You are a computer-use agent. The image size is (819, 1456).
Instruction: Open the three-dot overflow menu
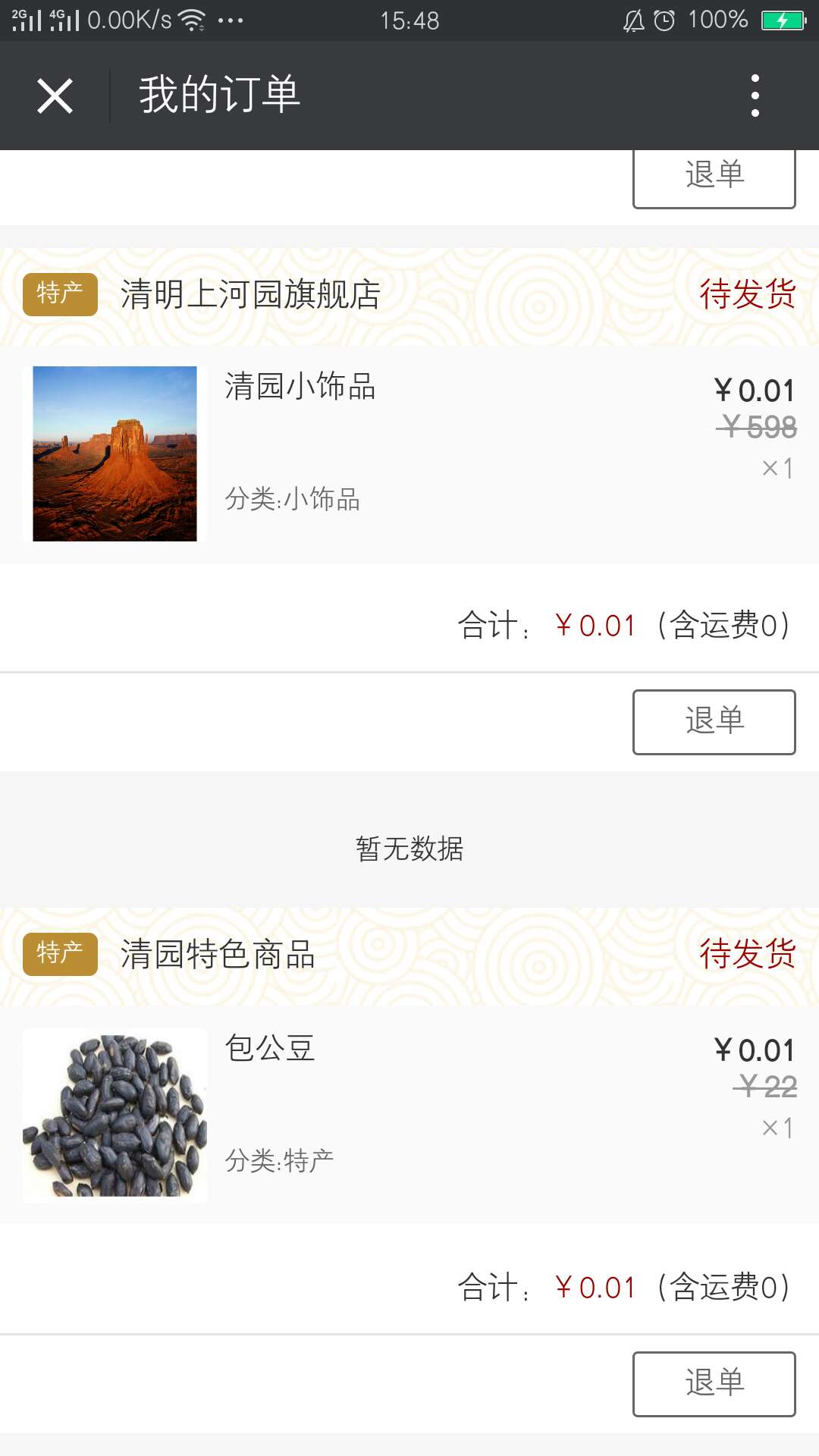point(755,96)
